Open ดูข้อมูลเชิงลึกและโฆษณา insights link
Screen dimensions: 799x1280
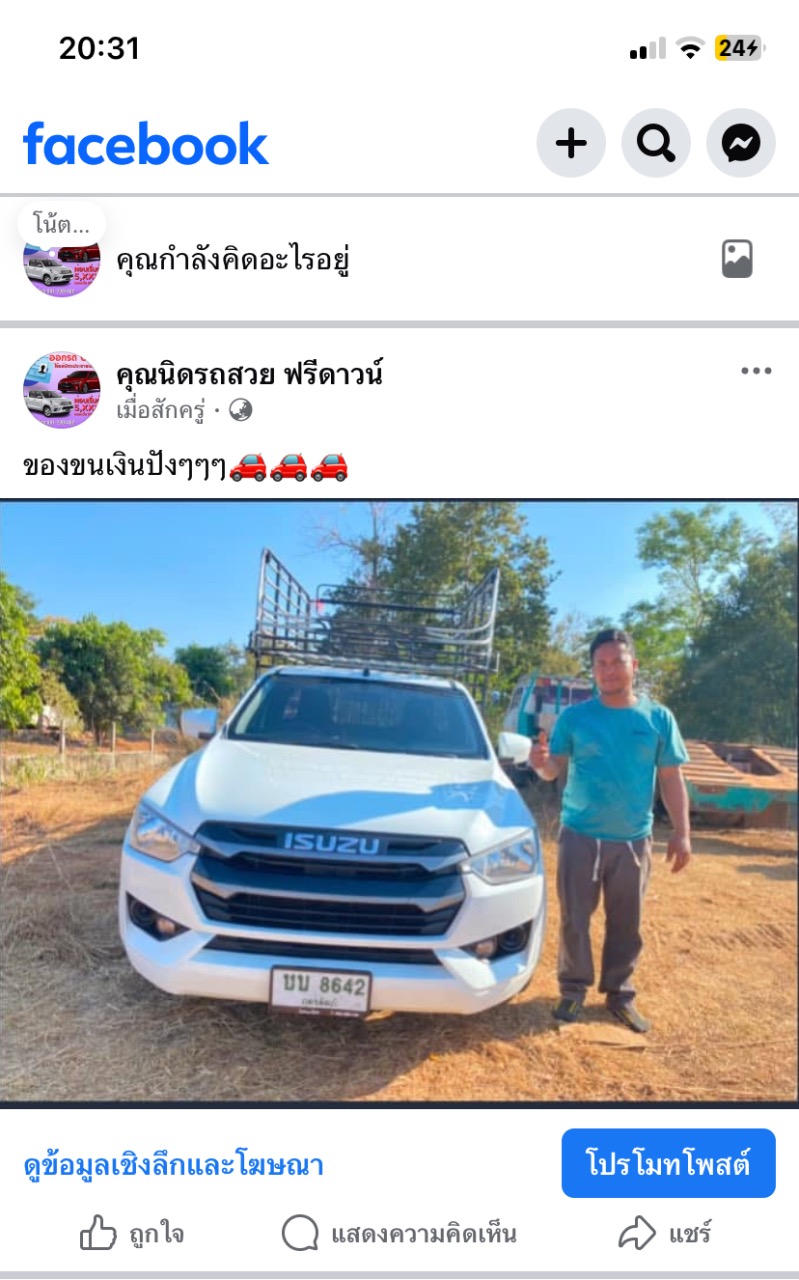tap(174, 1165)
